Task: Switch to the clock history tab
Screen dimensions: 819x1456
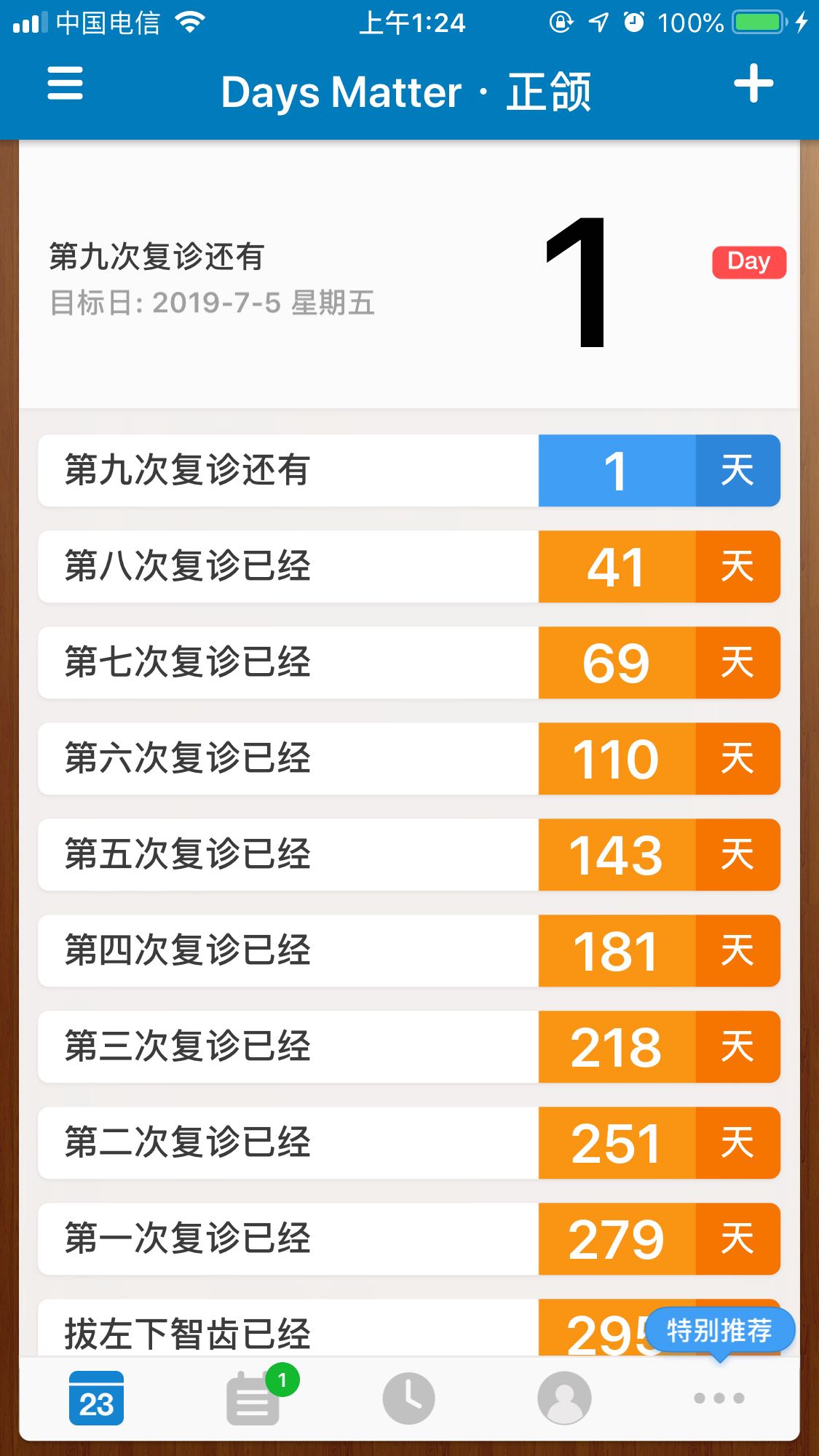Action: 408,1398
